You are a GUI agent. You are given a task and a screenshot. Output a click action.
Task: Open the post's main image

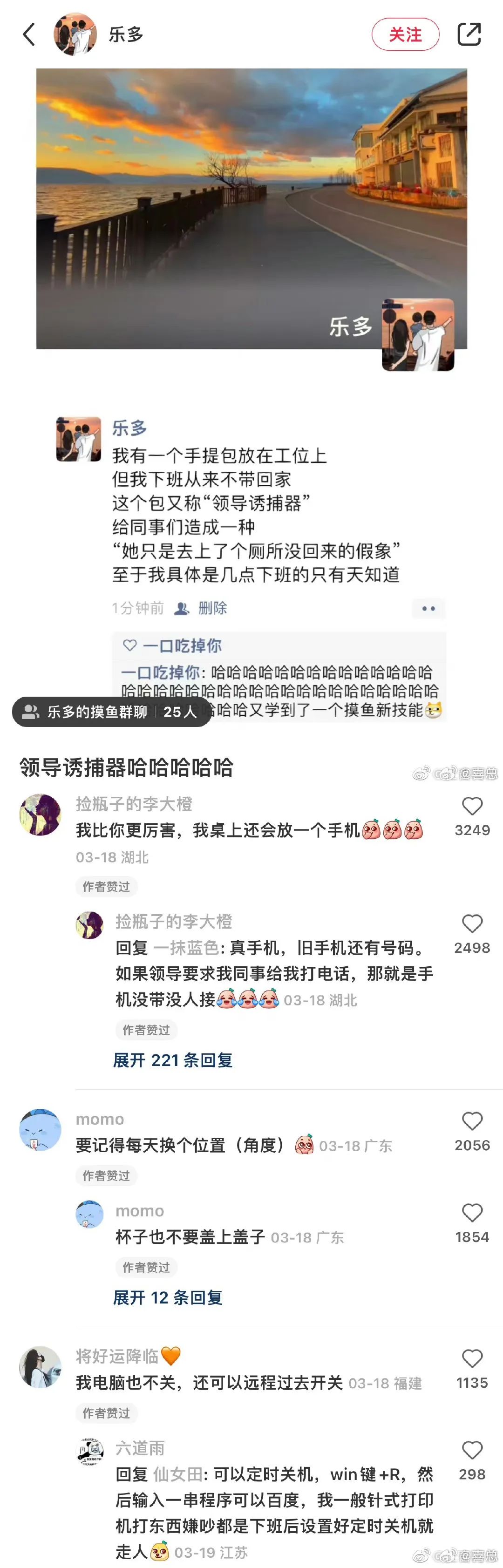[251, 208]
